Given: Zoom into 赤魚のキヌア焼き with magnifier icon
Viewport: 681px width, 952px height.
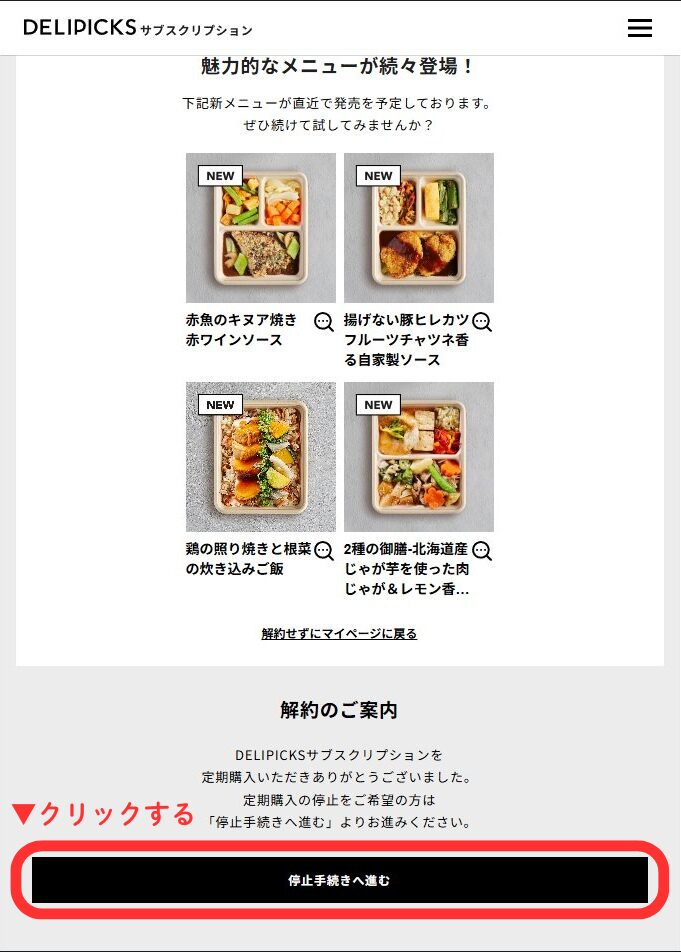Looking at the screenshot, I should 324,322.
